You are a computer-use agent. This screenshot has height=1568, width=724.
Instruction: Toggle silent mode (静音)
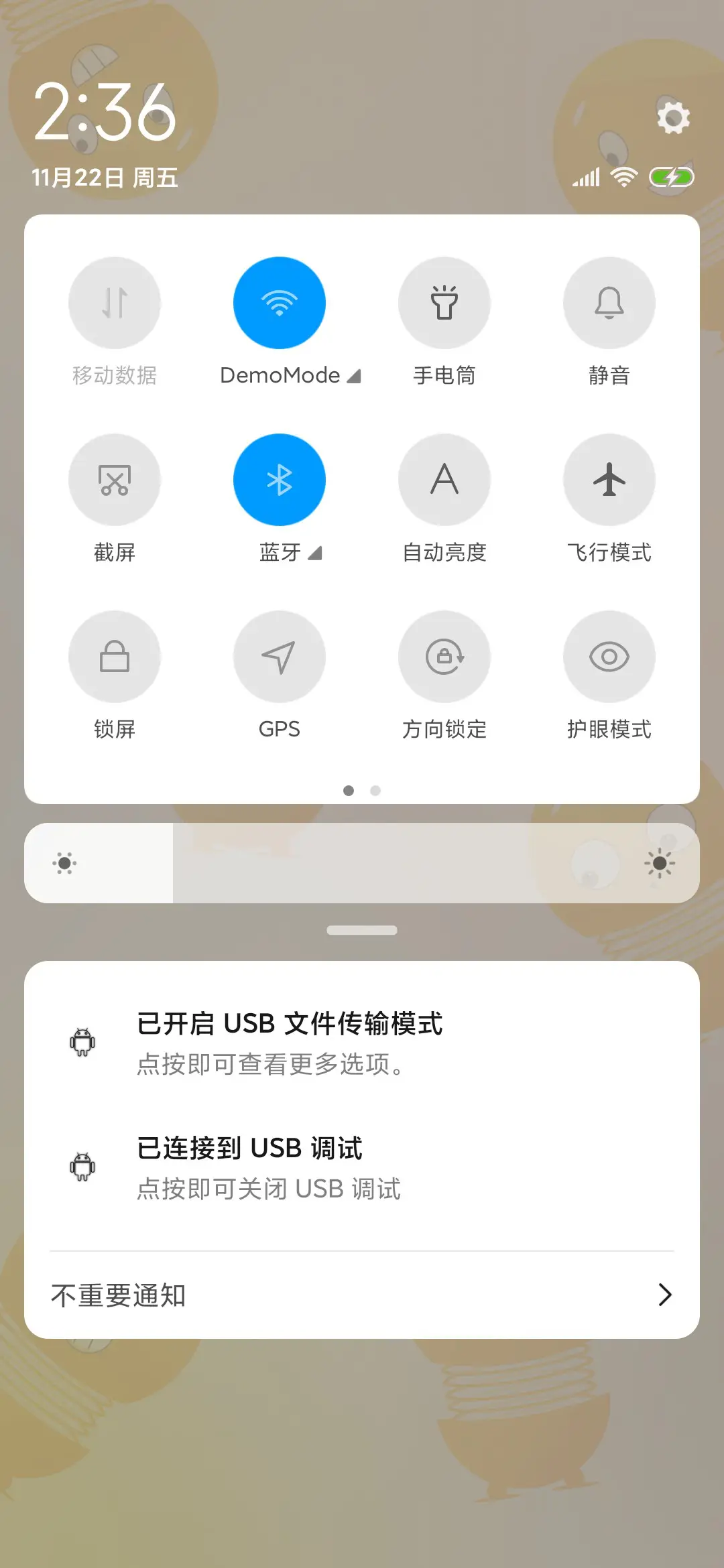609,302
